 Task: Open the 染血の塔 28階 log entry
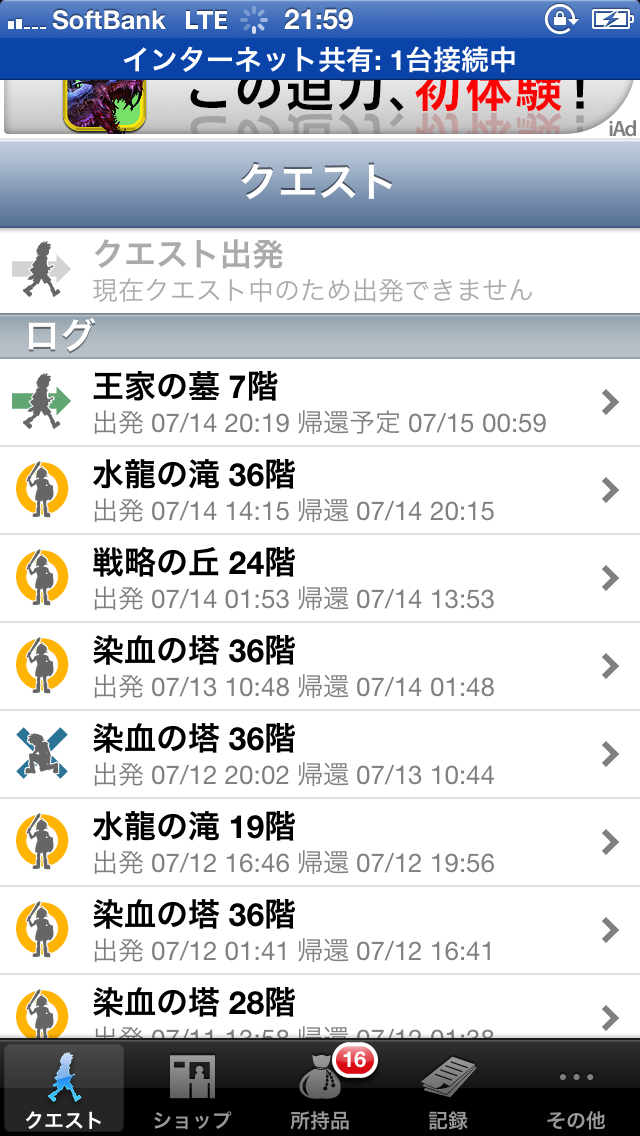coord(320,1010)
